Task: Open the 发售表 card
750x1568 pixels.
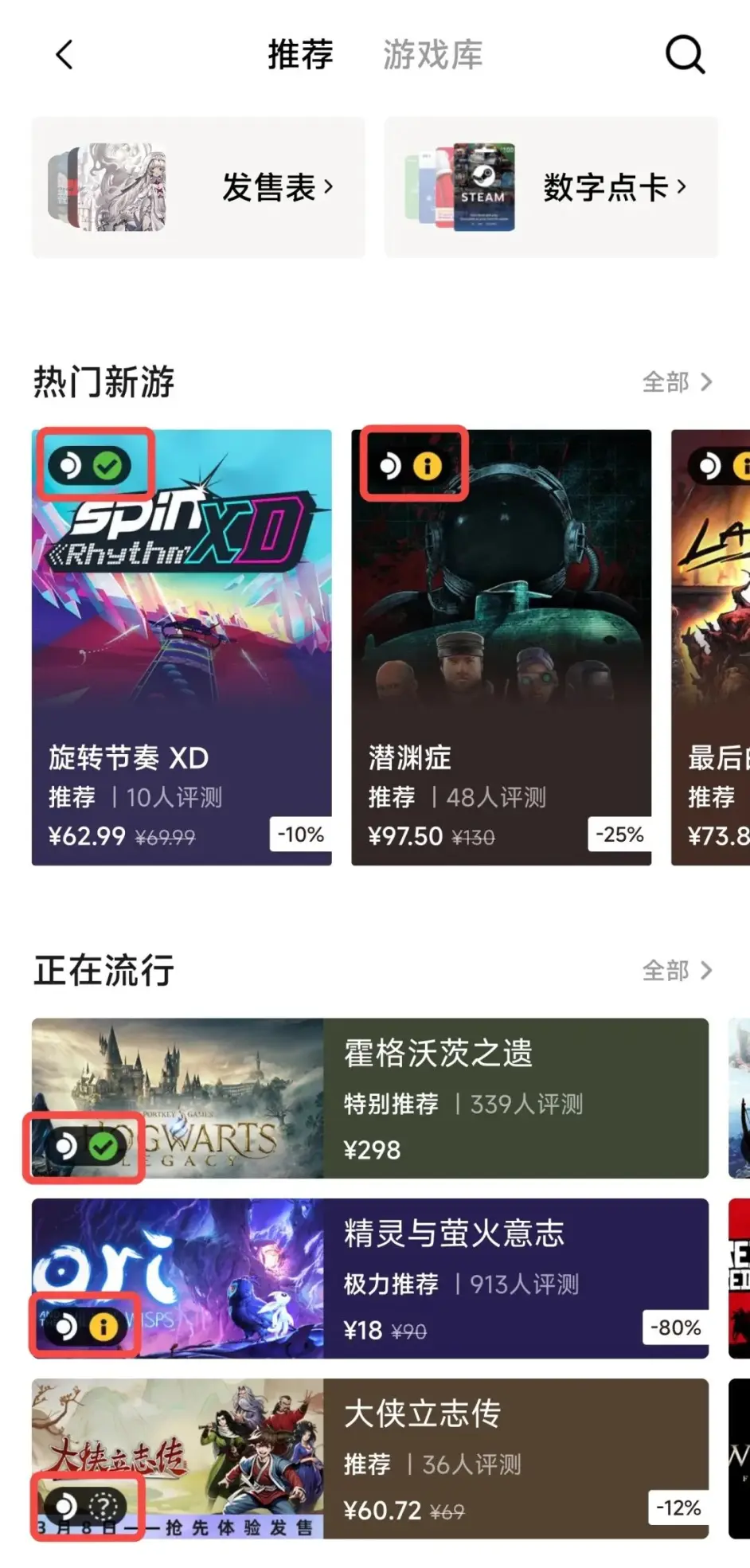Action: pyautogui.click(x=198, y=188)
